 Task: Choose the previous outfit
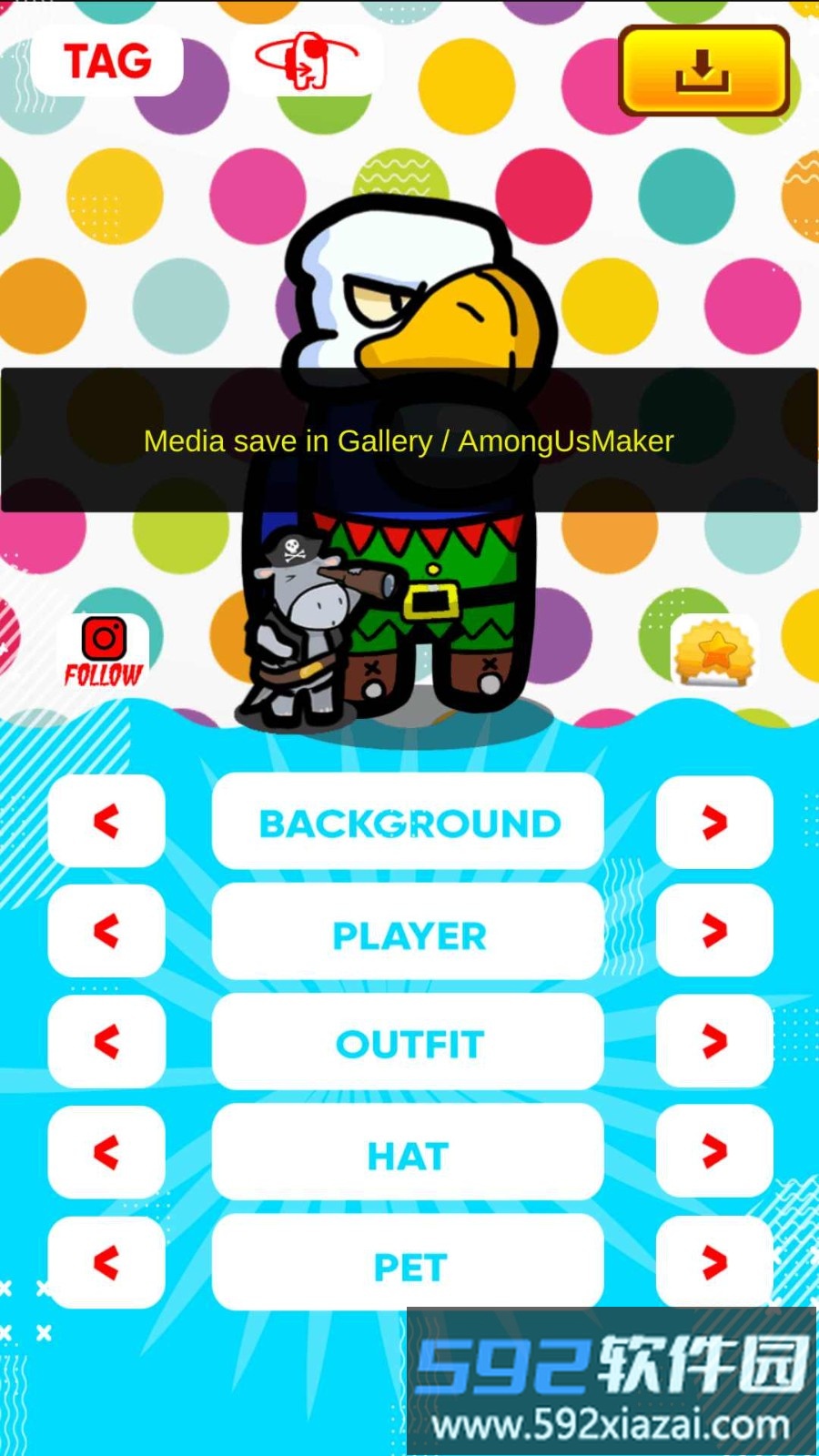[106, 1041]
